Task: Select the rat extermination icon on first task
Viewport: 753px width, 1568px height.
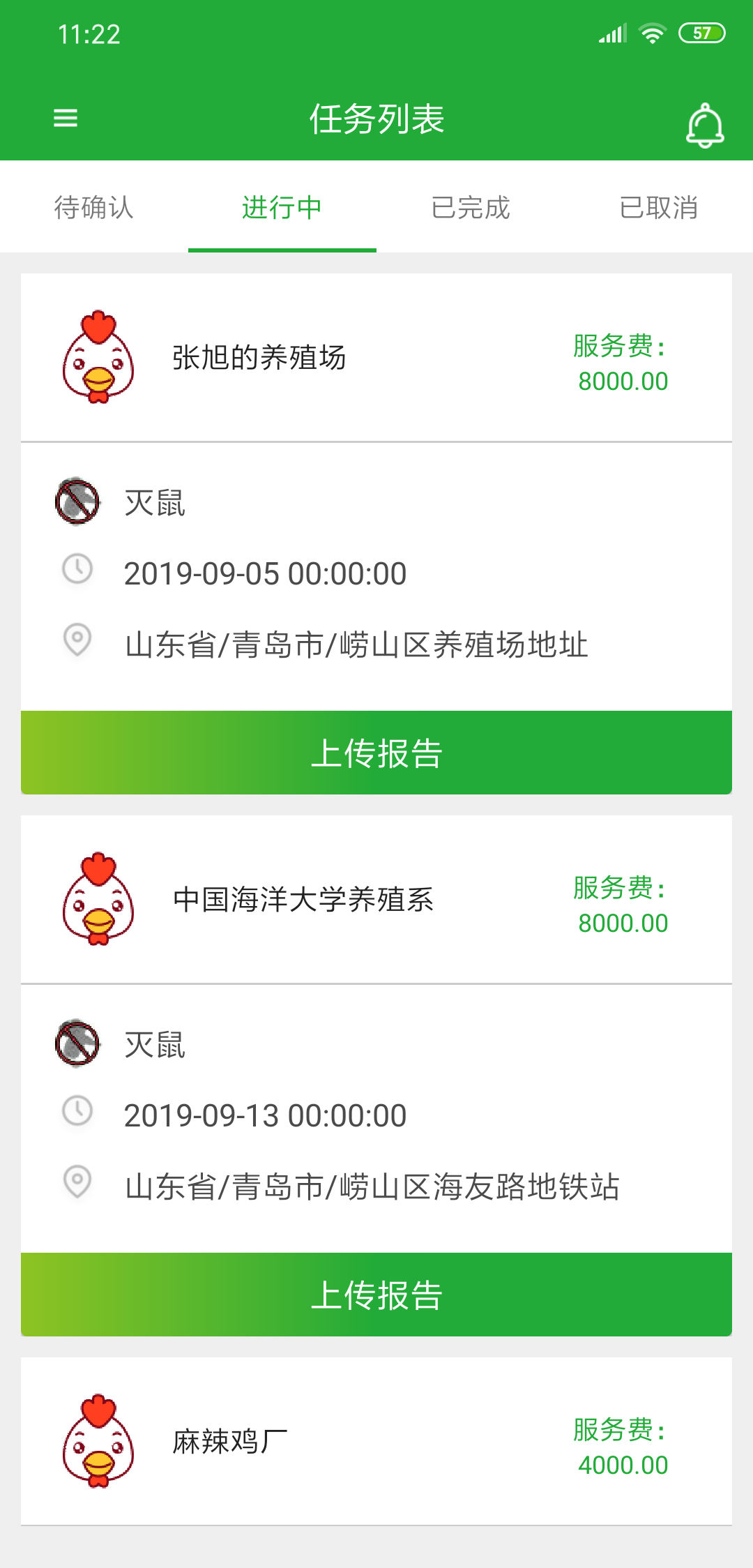Action: pos(77,499)
